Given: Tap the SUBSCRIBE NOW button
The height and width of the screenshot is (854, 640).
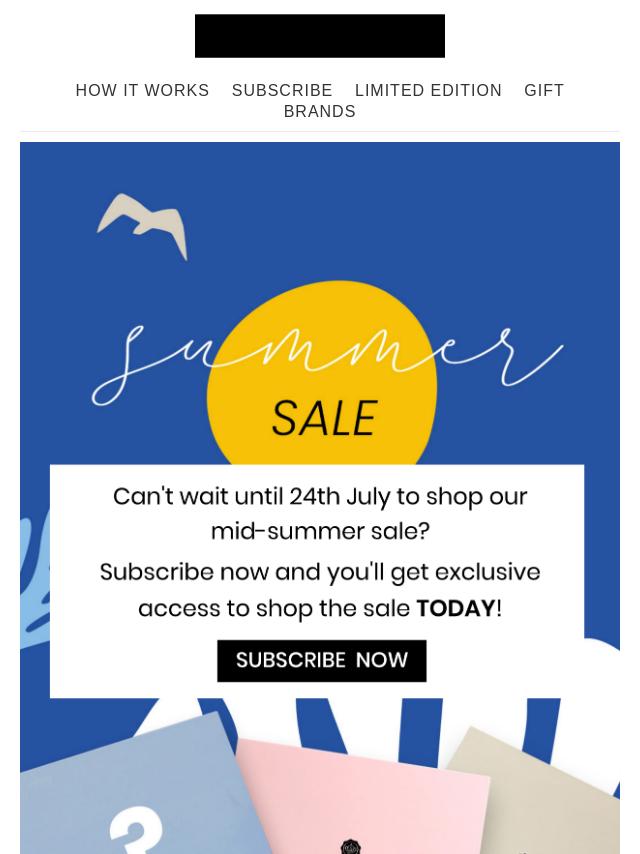Looking at the screenshot, I should pos(321,660).
